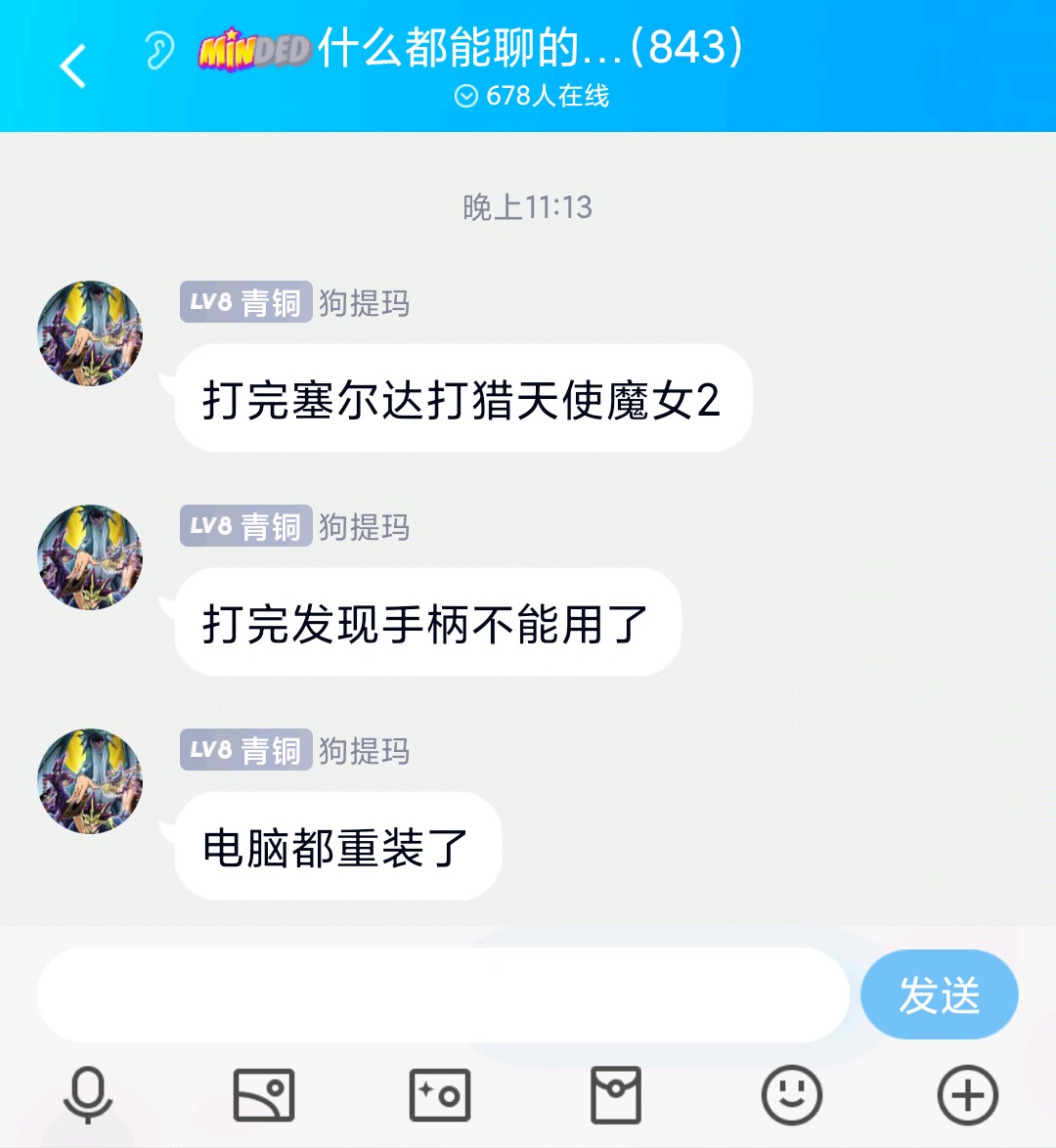Open the photo gallery picker icon
Viewport: 1056px width, 1148px height.
264,1095
